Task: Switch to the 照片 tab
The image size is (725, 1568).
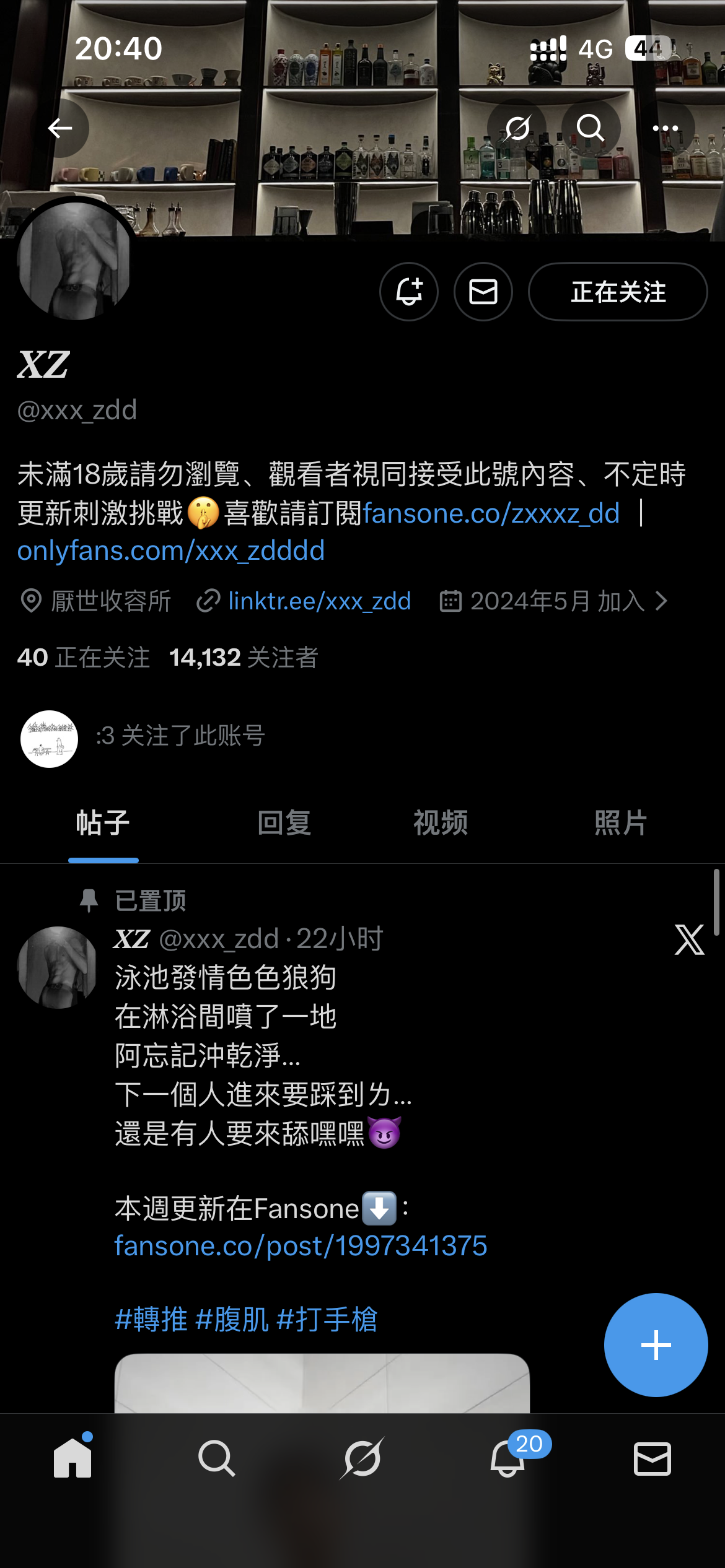Action: 621,823
